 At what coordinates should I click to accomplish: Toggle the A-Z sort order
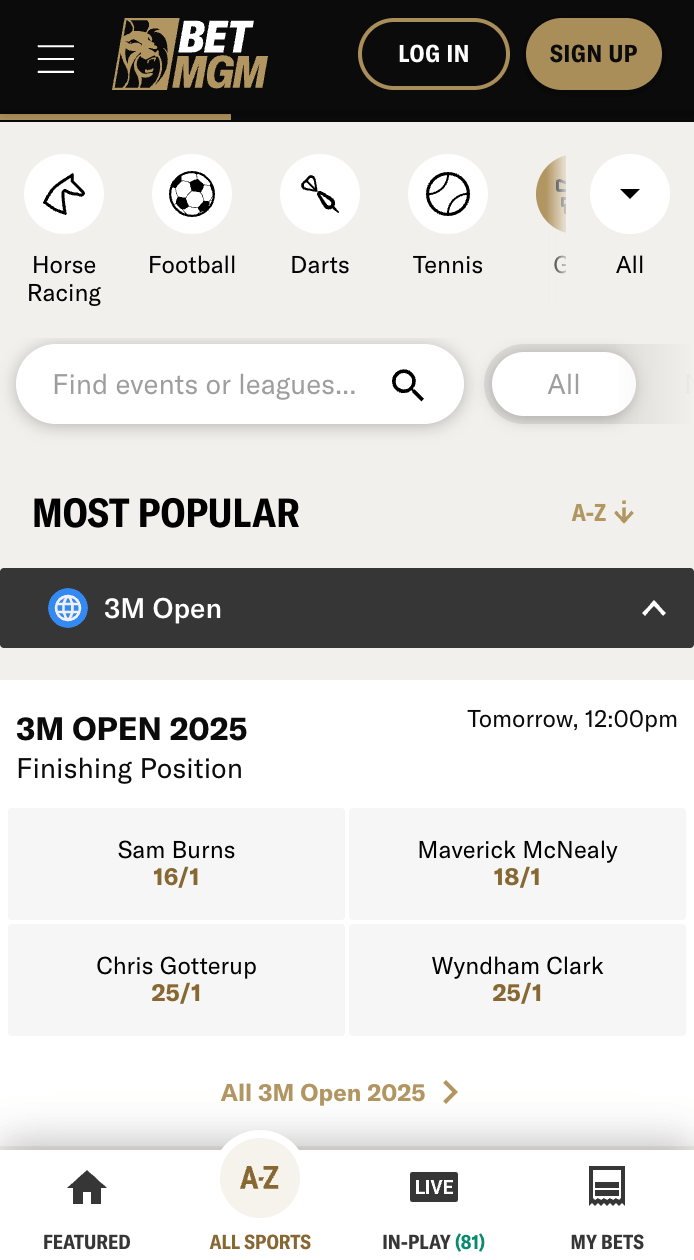click(x=602, y=513)
